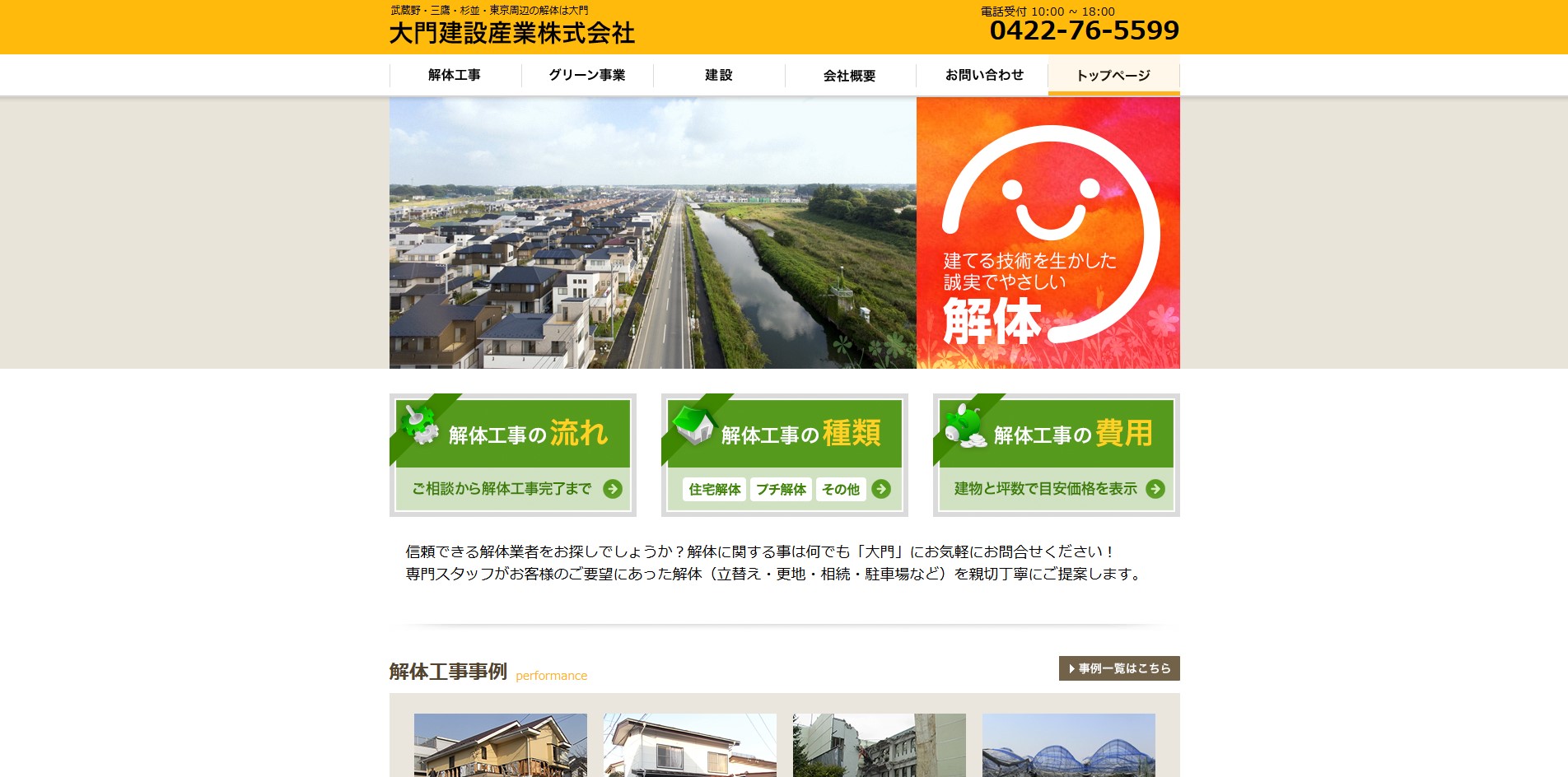This screenshot has width=1568, height=777.
Task: Open the fourth case photo of greenhouses
Action: (1068, 746)
